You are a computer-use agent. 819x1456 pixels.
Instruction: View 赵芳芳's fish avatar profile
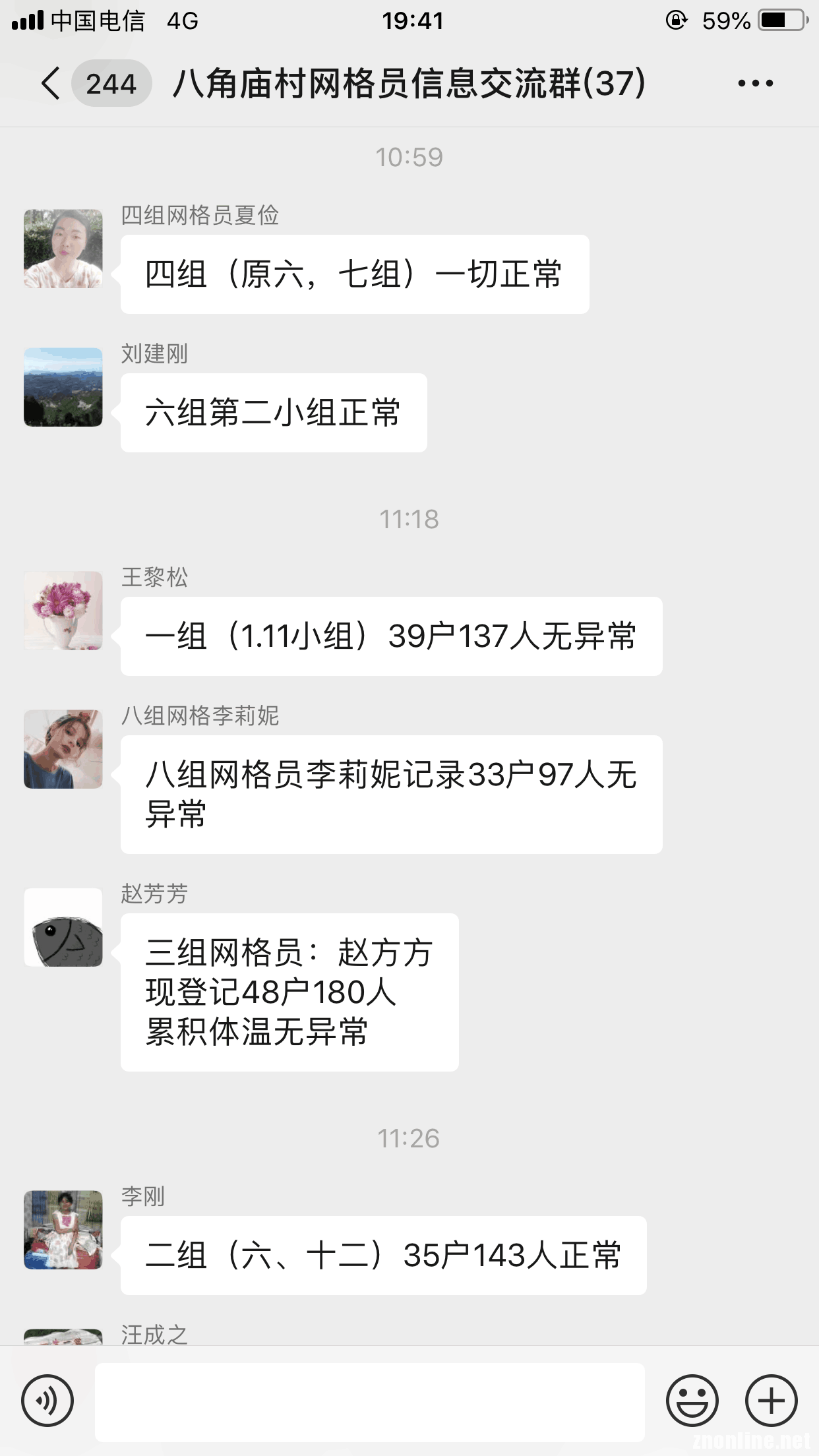pos(63,927)
